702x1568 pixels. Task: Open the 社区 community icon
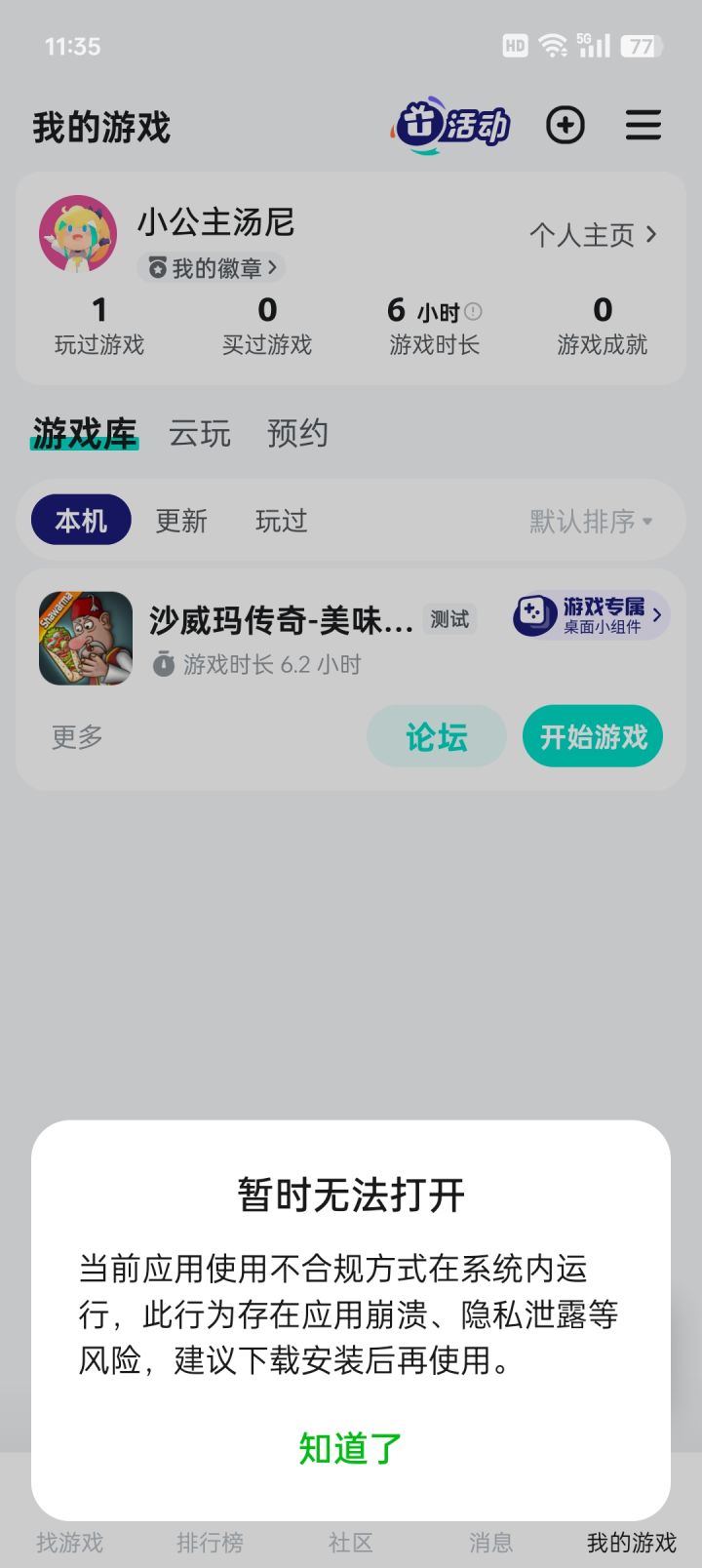click(351, 1542)
